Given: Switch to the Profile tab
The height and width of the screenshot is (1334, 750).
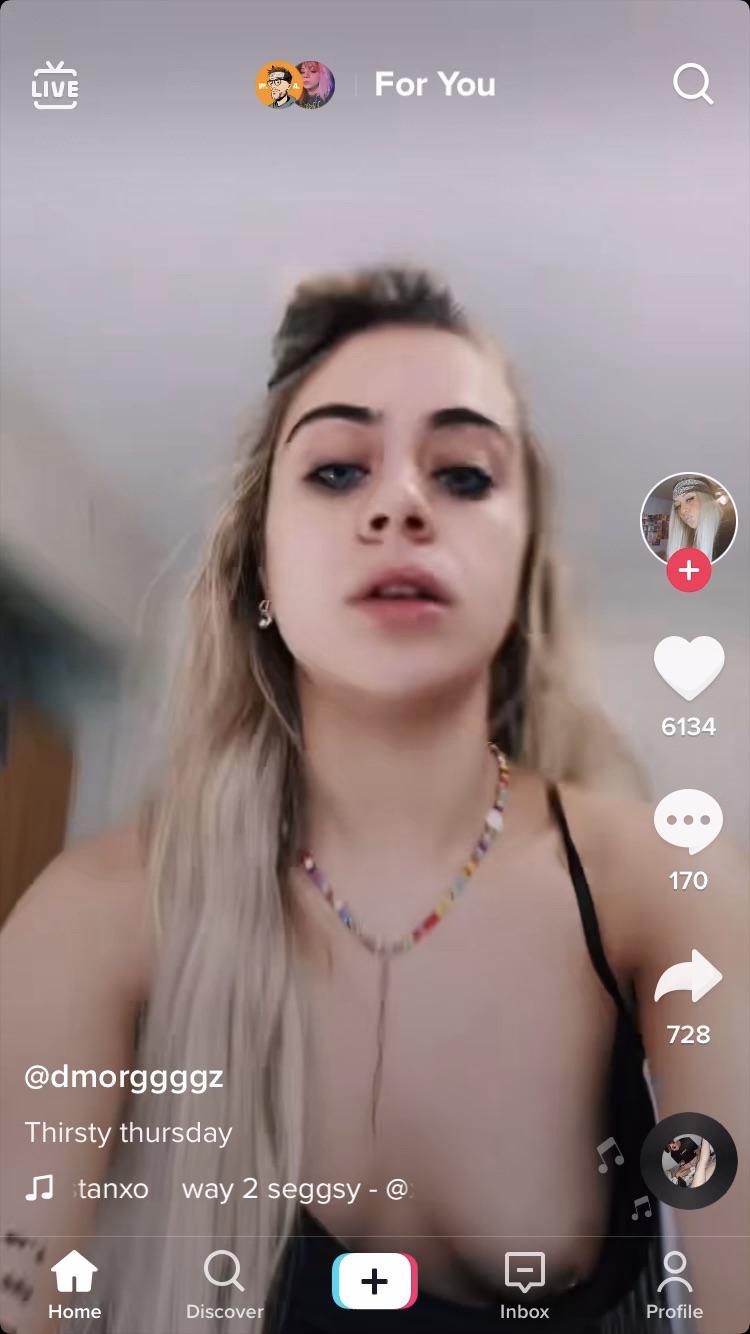Looking at the screenshot, I should pos(674,1287).
